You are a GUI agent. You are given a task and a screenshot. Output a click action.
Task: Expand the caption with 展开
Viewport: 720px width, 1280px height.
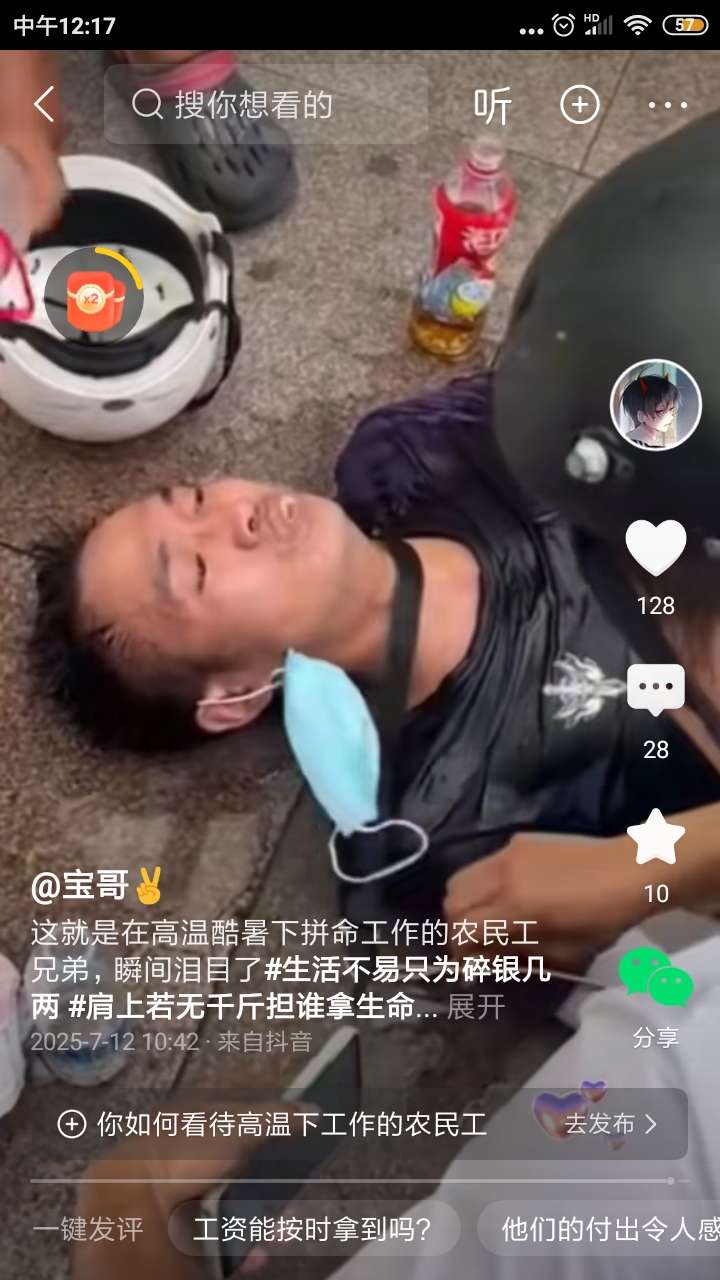pos(475,1007)
